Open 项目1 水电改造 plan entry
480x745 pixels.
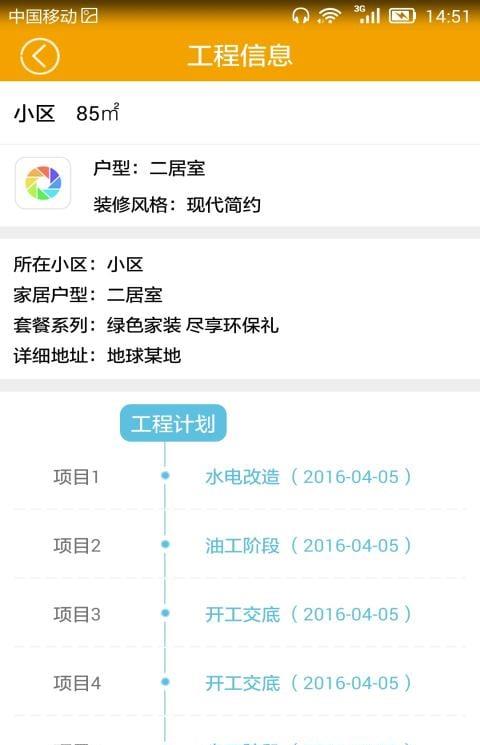click(240, 476)
